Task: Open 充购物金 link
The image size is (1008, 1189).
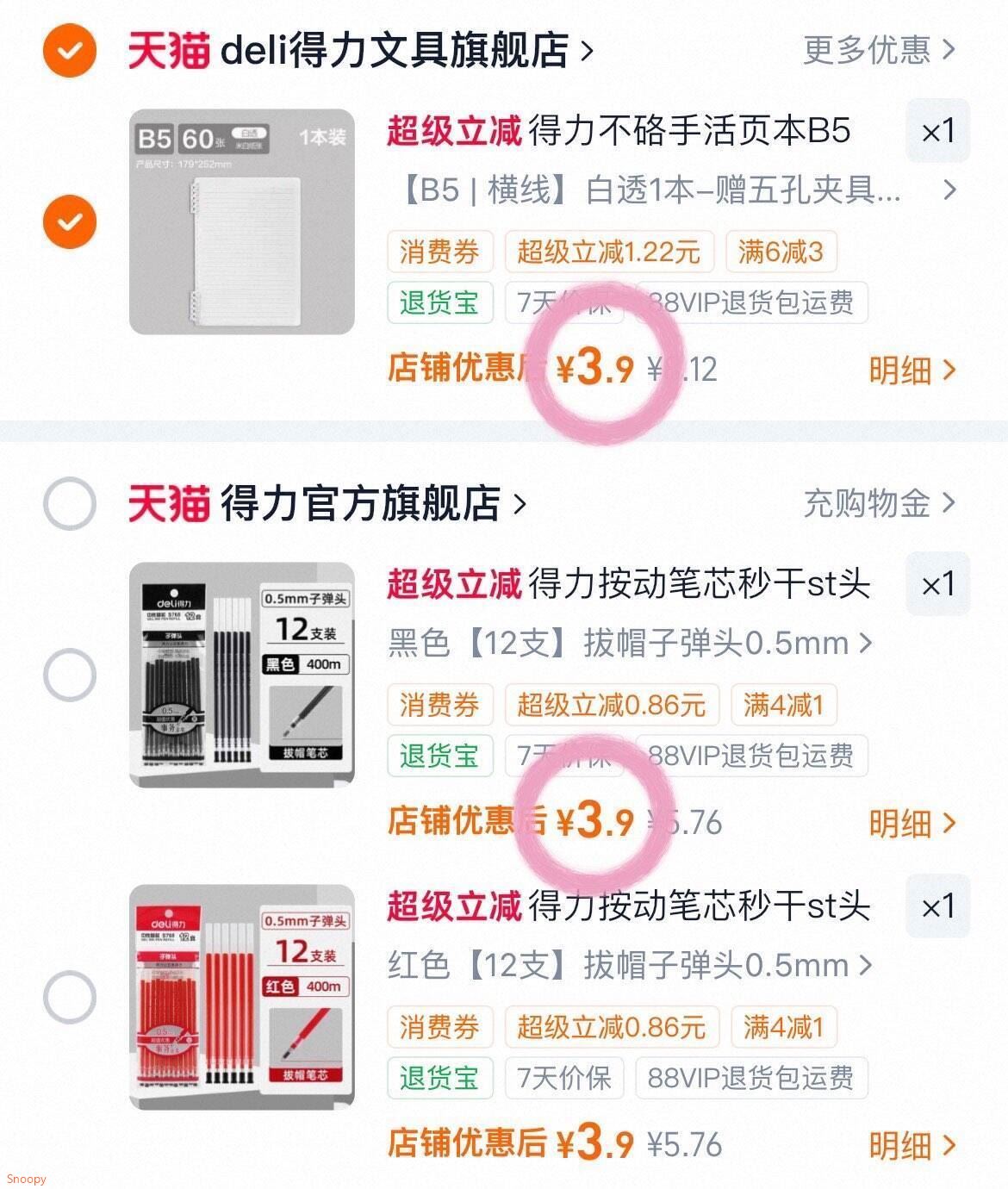Action: [879, 503]
